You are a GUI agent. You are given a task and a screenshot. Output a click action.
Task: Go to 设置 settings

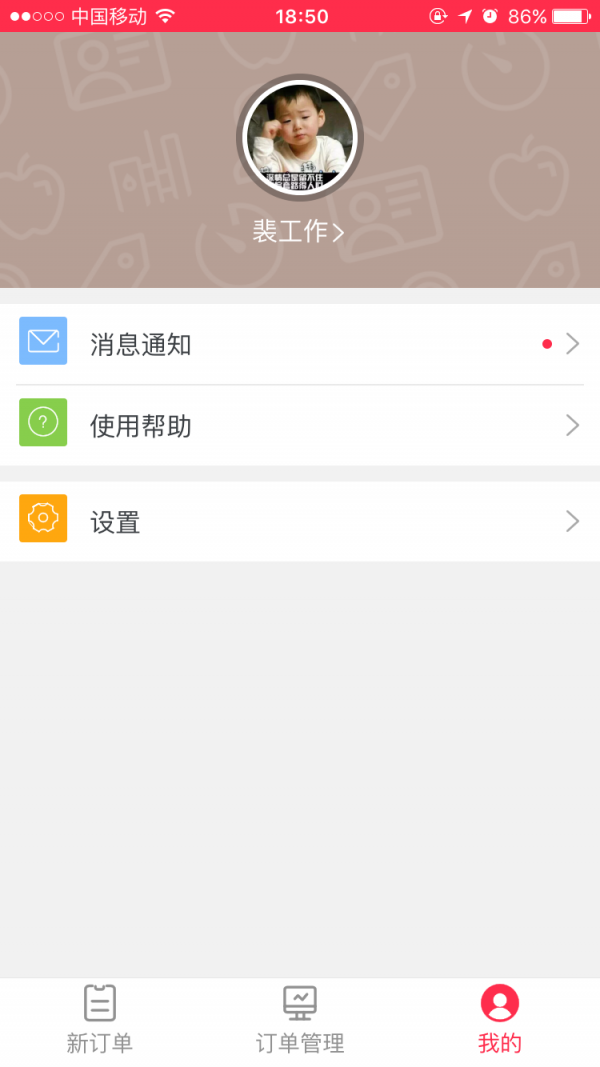point(300,521)
